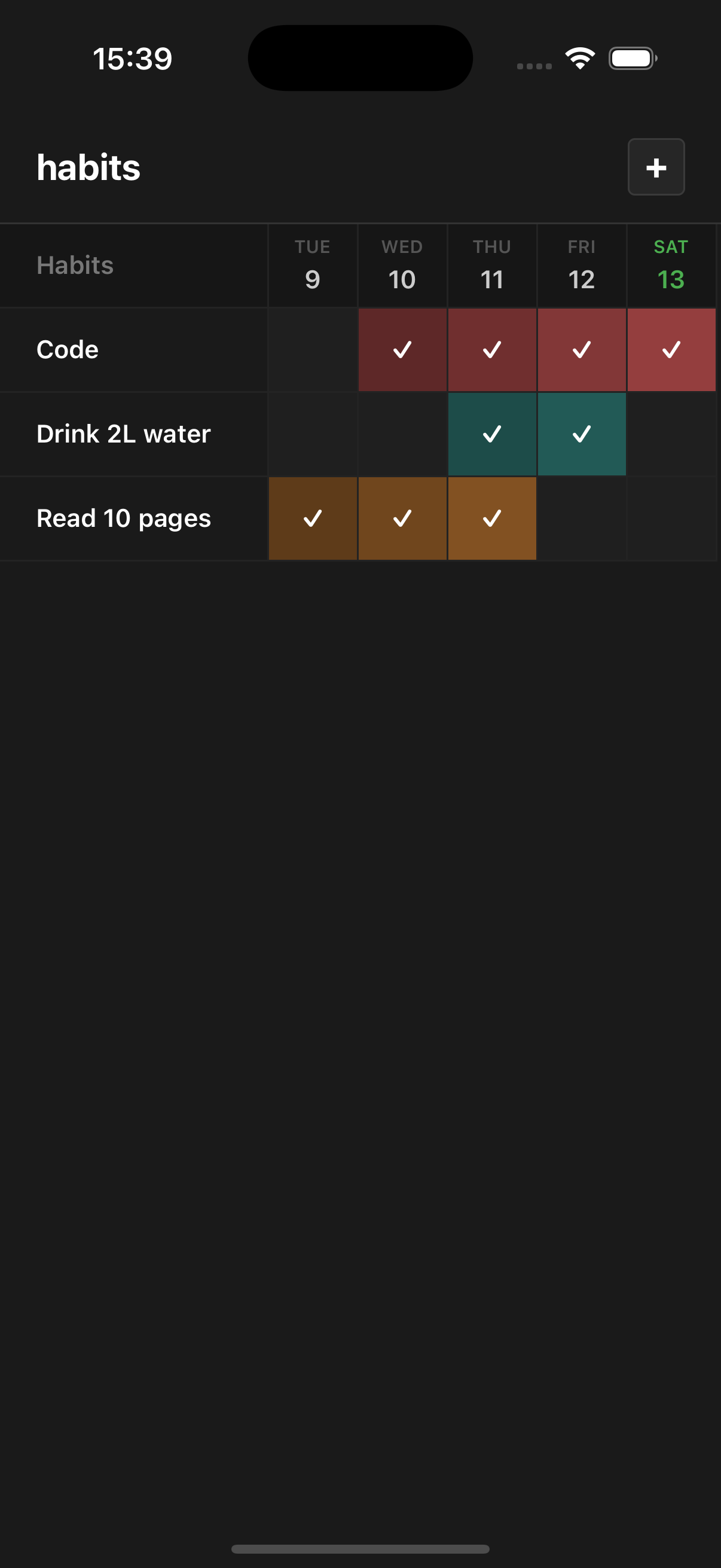The image size is (721, 1568).
Task: Mark Read 10 pages done Saturday 13
Action: (671, 518)
